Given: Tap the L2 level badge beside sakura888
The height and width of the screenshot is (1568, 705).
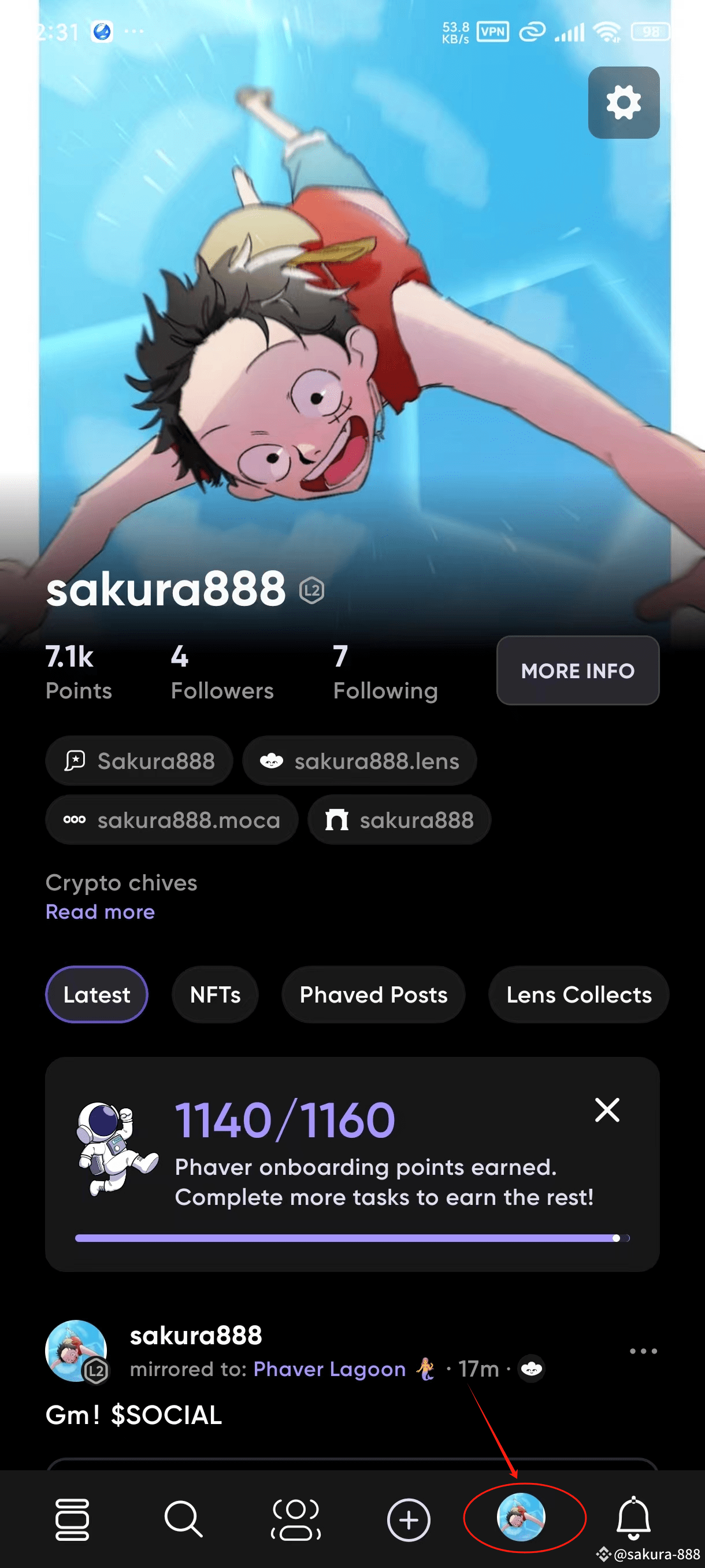Looking at the screenshot, I should tap(312, 590).
